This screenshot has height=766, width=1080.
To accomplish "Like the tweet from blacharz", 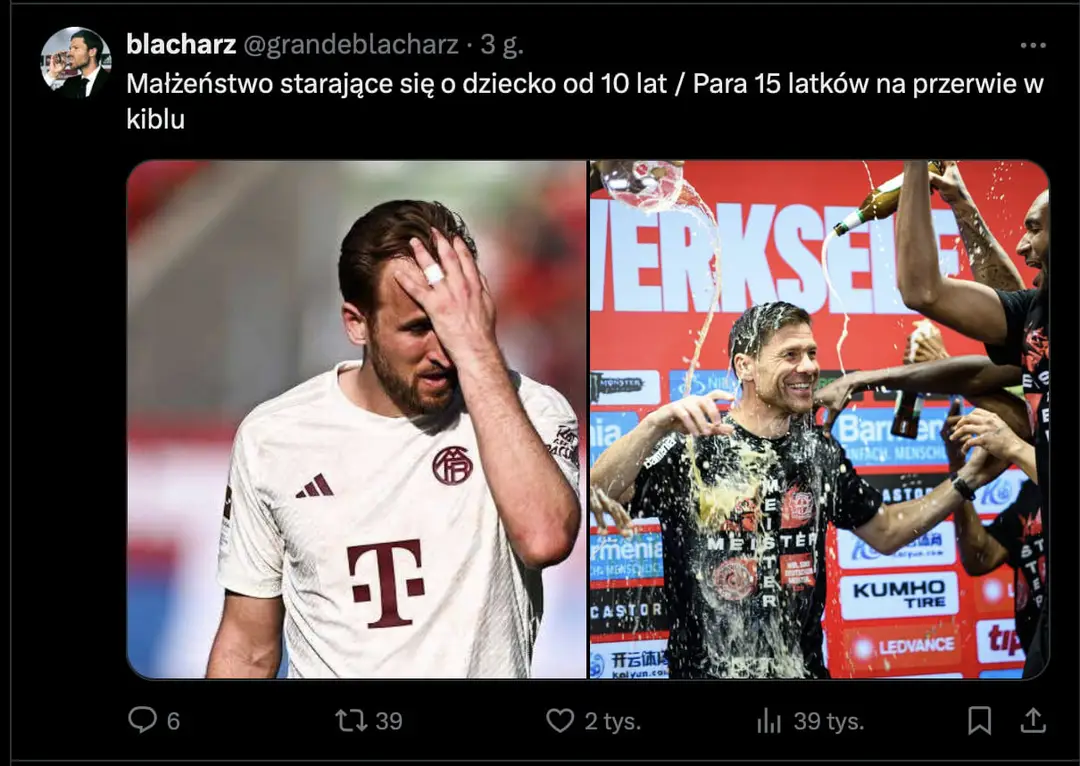I will coord(560,720).
